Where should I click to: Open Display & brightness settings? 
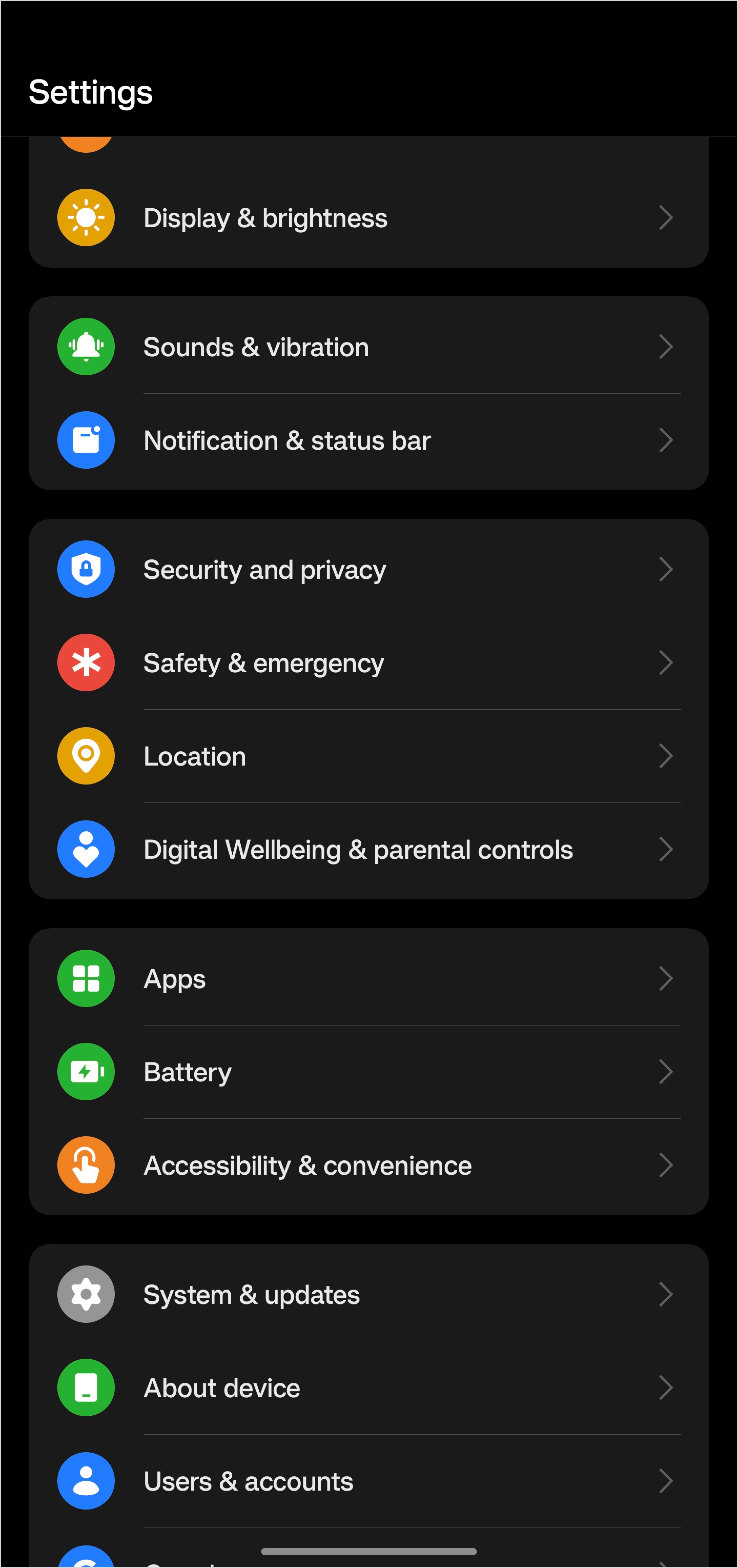tap(369, 218)
